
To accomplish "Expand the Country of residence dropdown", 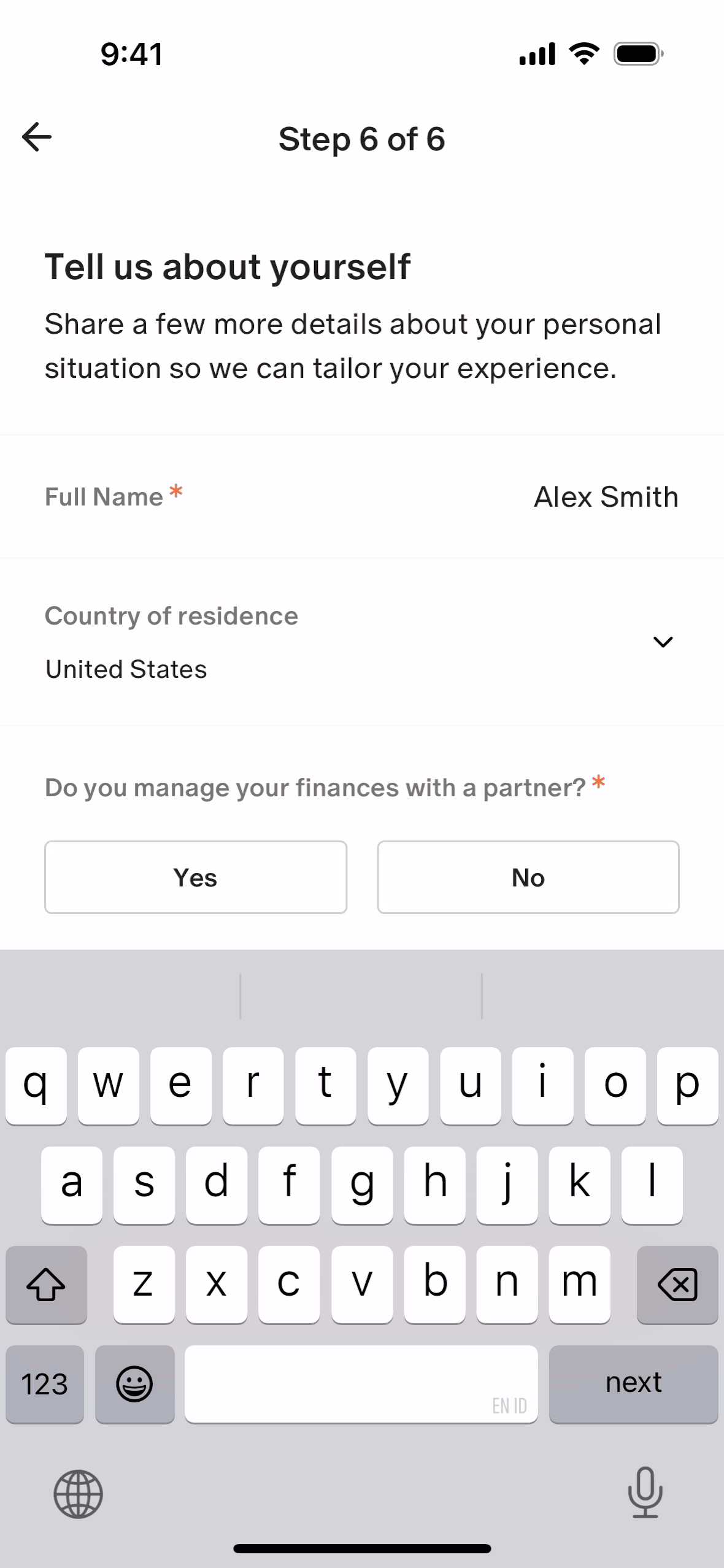I will click(x=663, y=642).
